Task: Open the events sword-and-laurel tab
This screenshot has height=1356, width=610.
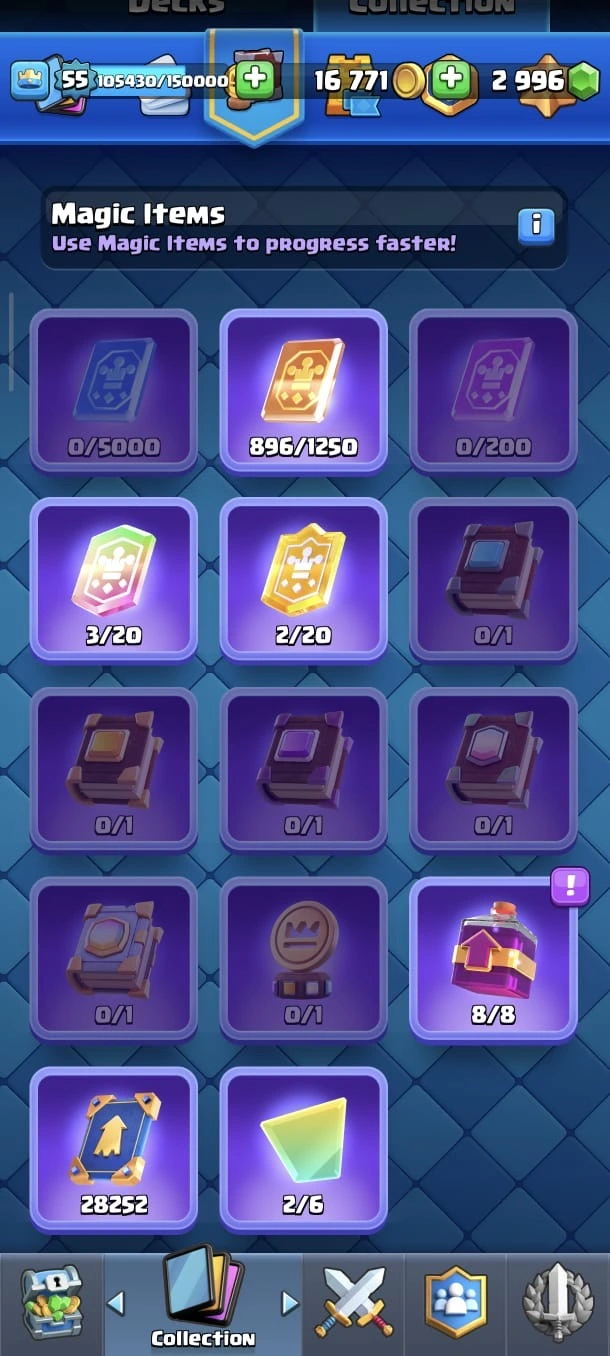Action: 560,1302
